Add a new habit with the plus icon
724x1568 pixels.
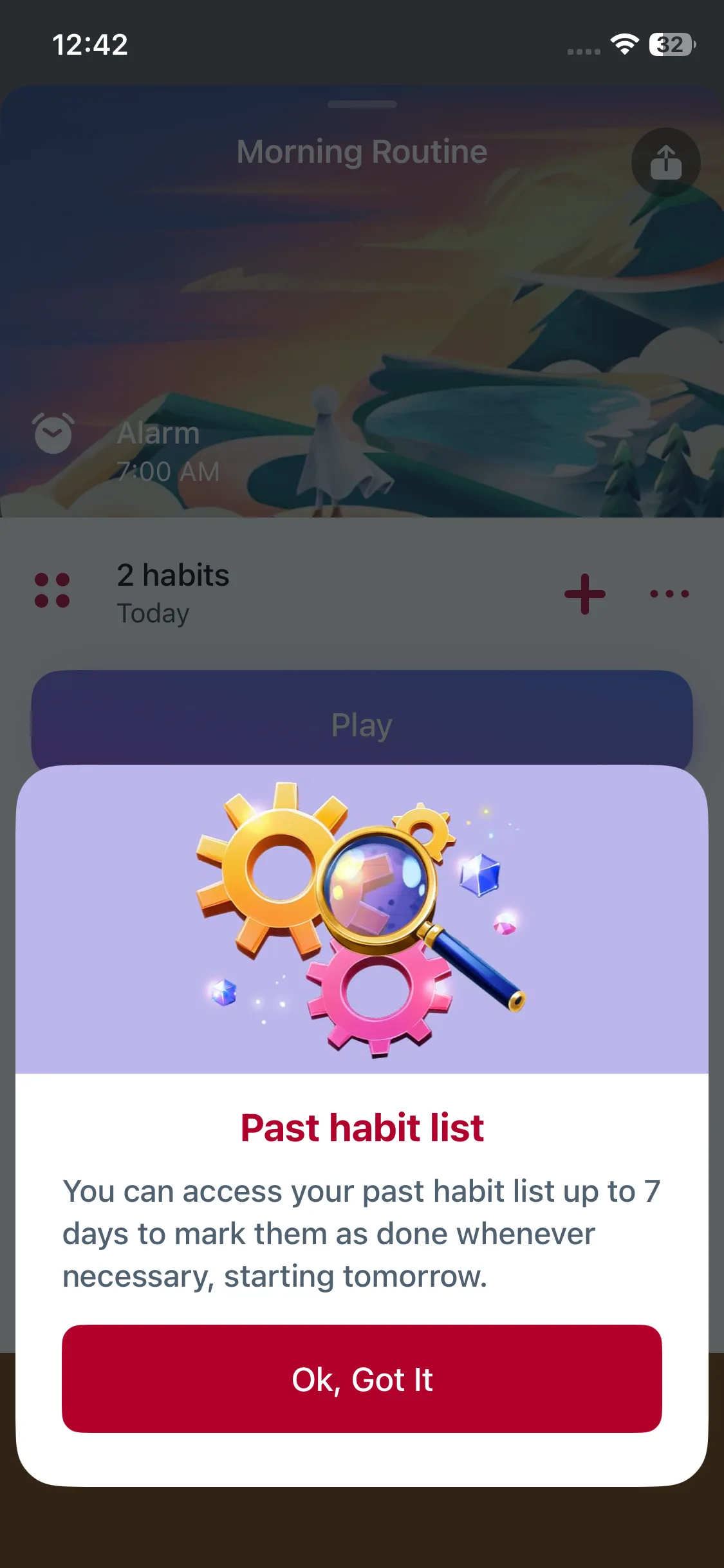(x=584, y=593)
